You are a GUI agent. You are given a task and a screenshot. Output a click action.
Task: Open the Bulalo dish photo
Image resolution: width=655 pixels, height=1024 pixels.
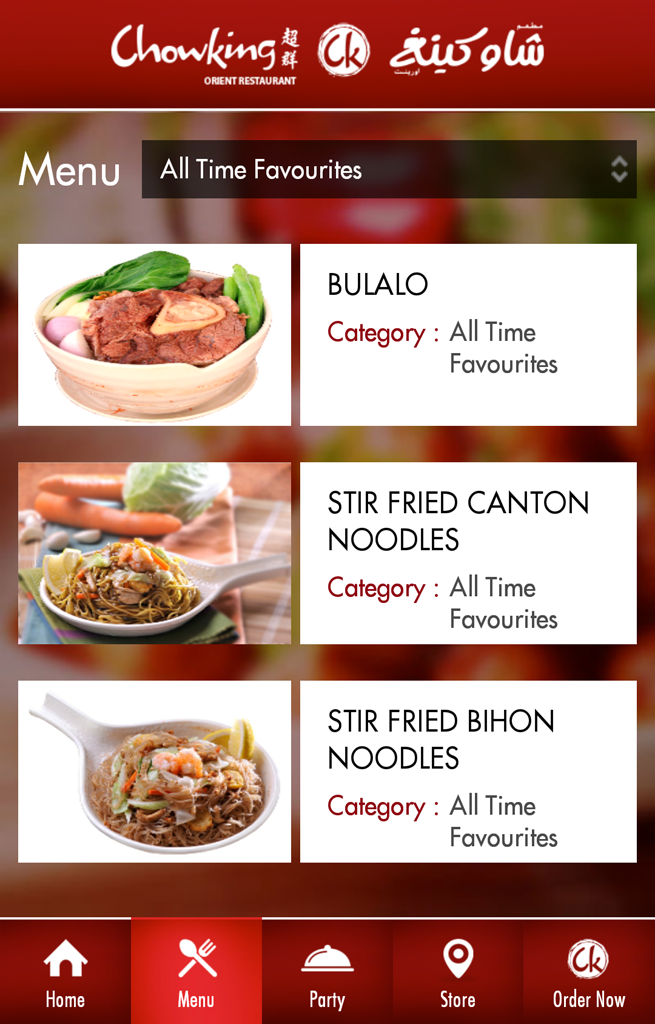155,334
